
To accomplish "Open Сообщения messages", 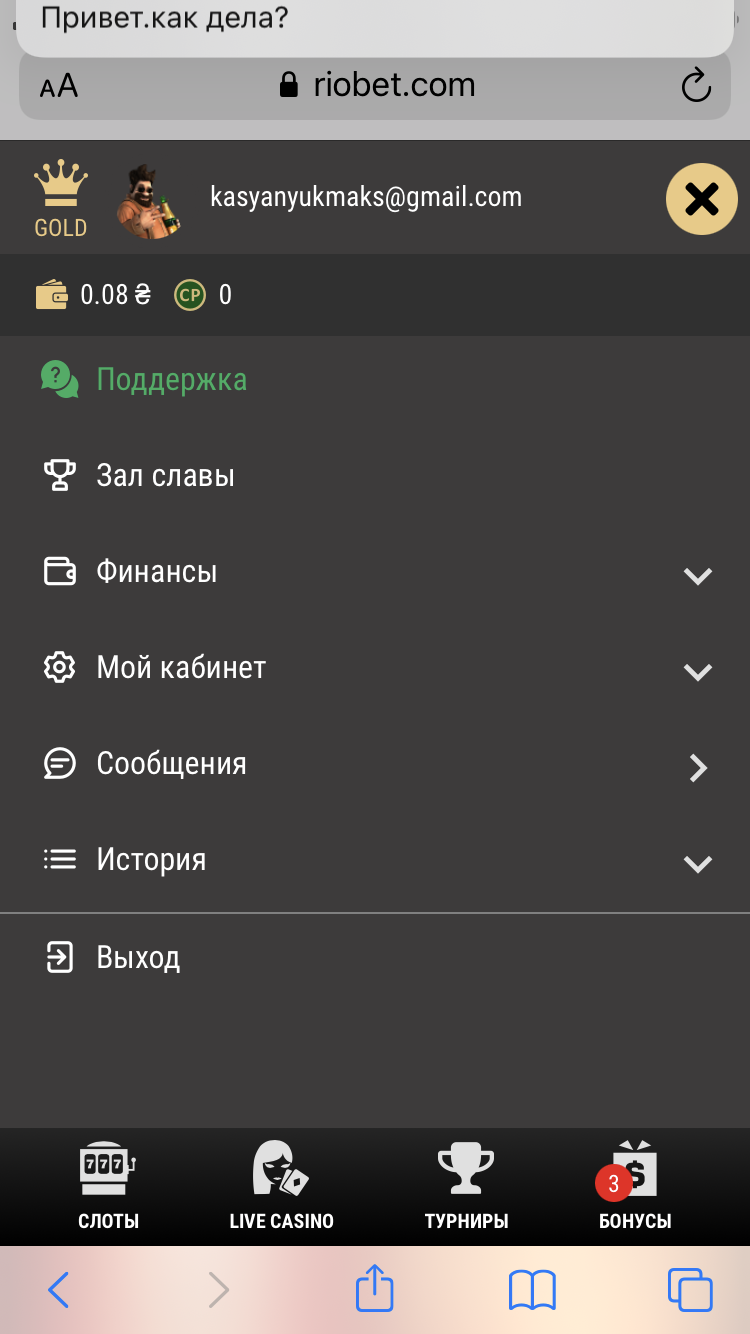I will point(375,764).
